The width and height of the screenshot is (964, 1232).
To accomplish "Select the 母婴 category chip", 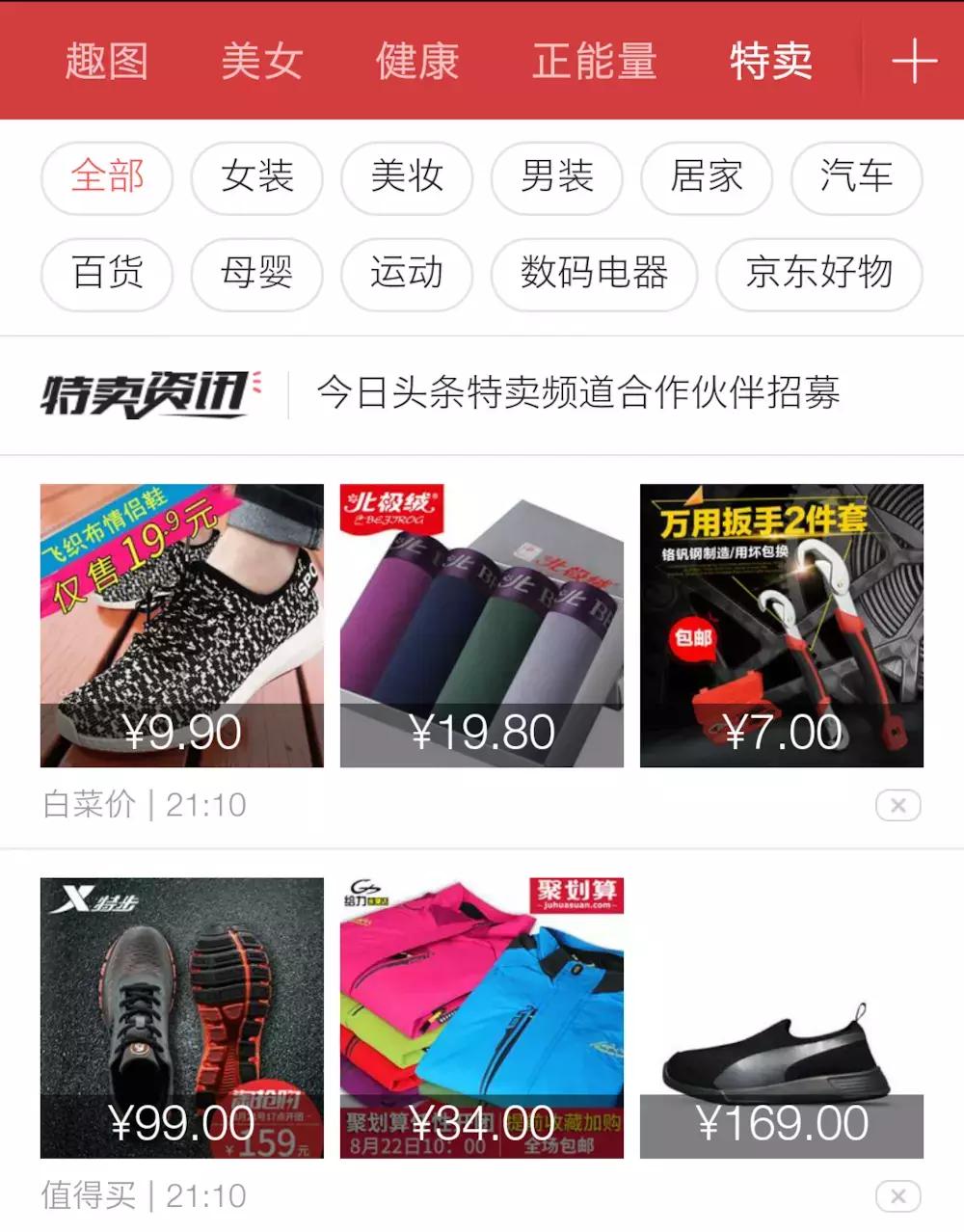I will click(x=256, y=275).
